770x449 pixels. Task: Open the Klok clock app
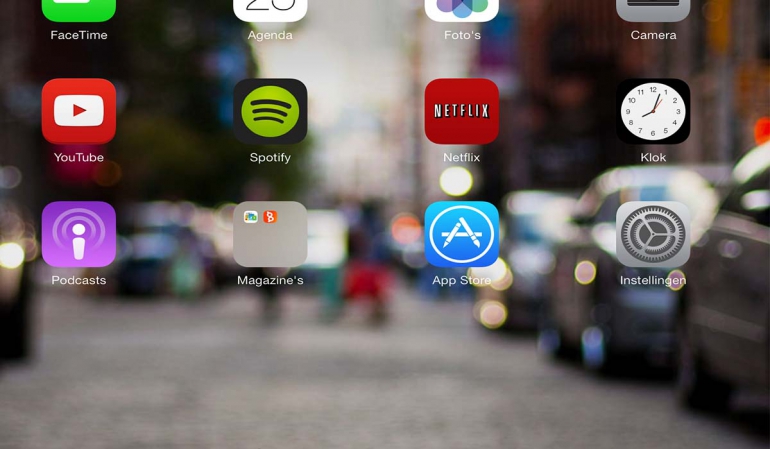[x=653, y=111]
